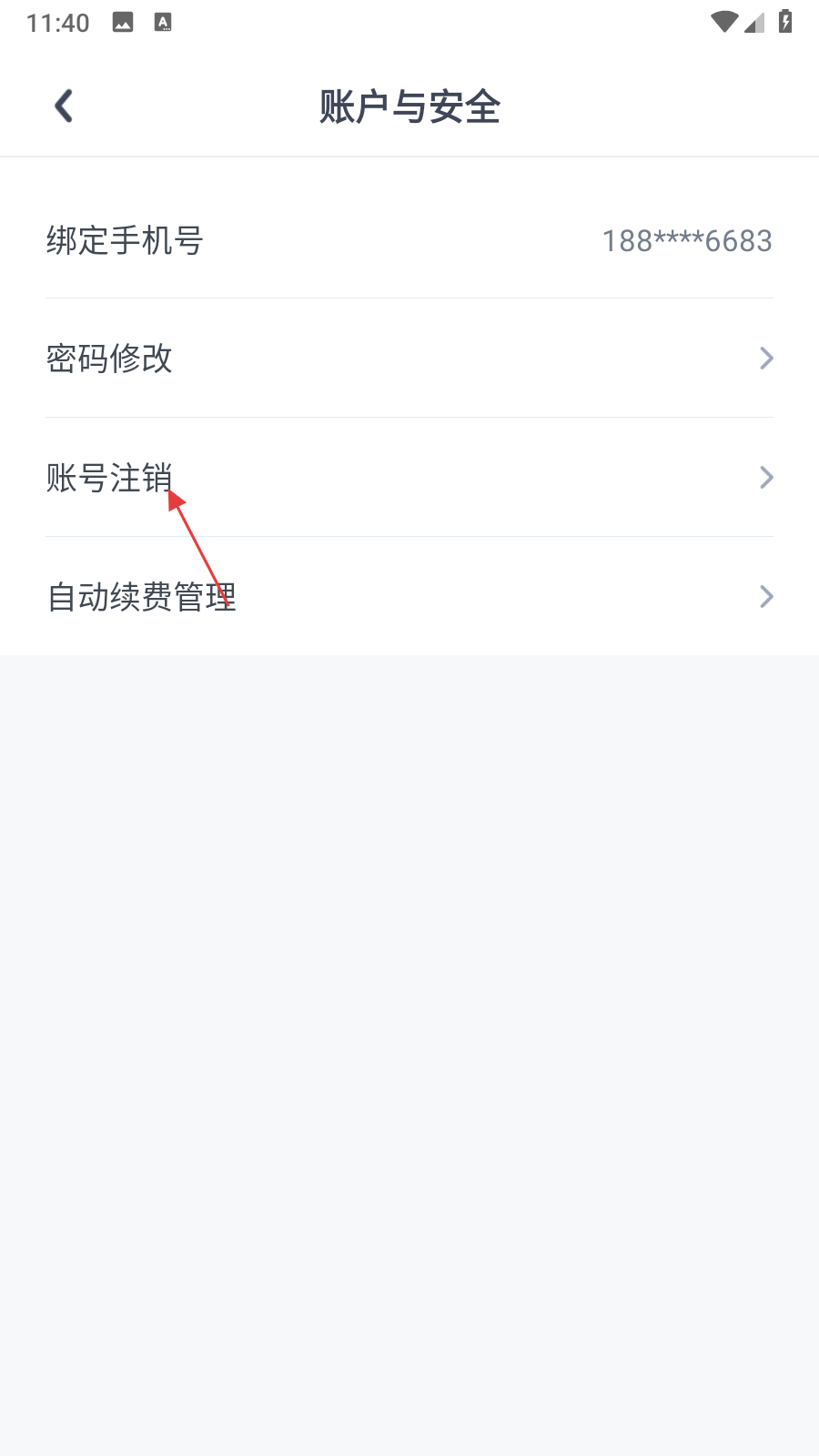
Task: Select 账号注销 to cancel the account
Action: click(x=409, y=478)
